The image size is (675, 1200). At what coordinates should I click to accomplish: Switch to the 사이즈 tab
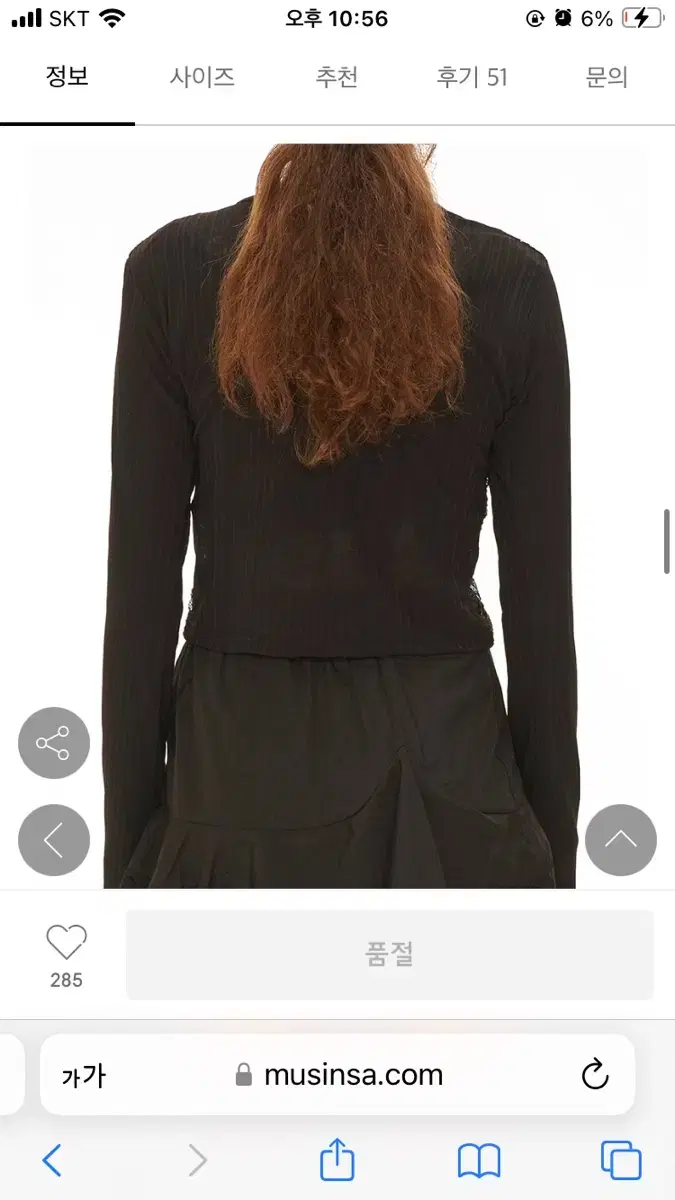tap(202, 78)
